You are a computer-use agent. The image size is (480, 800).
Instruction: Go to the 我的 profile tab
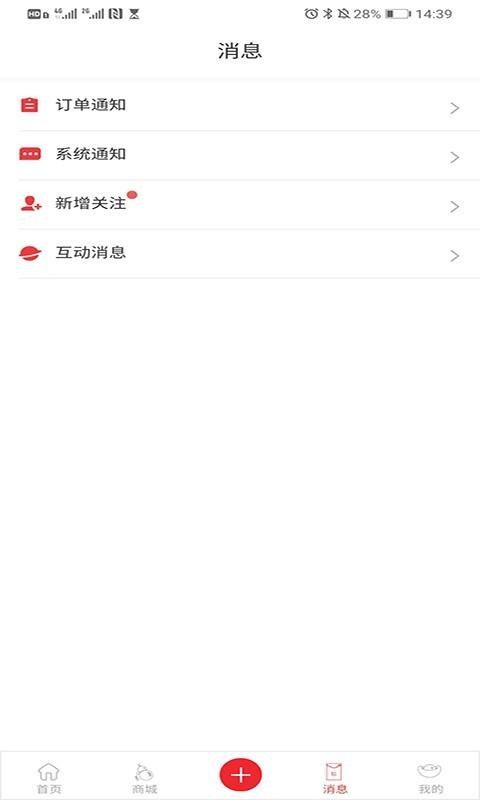[430, 778]
